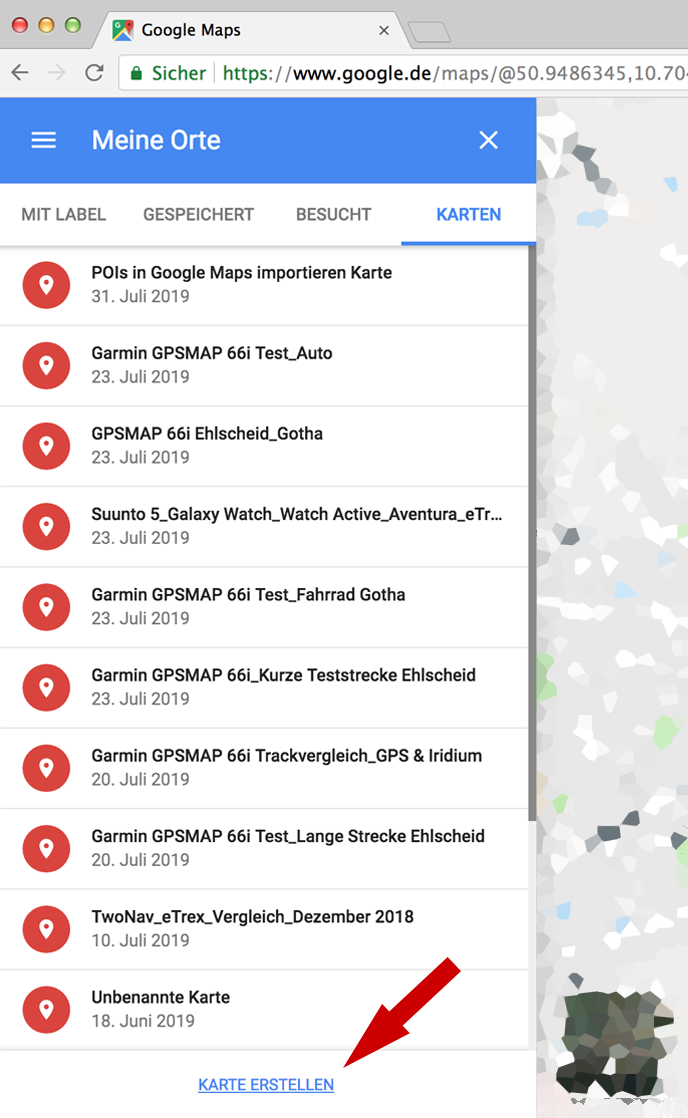Open the hamburger menu

[x=44, y=140]
